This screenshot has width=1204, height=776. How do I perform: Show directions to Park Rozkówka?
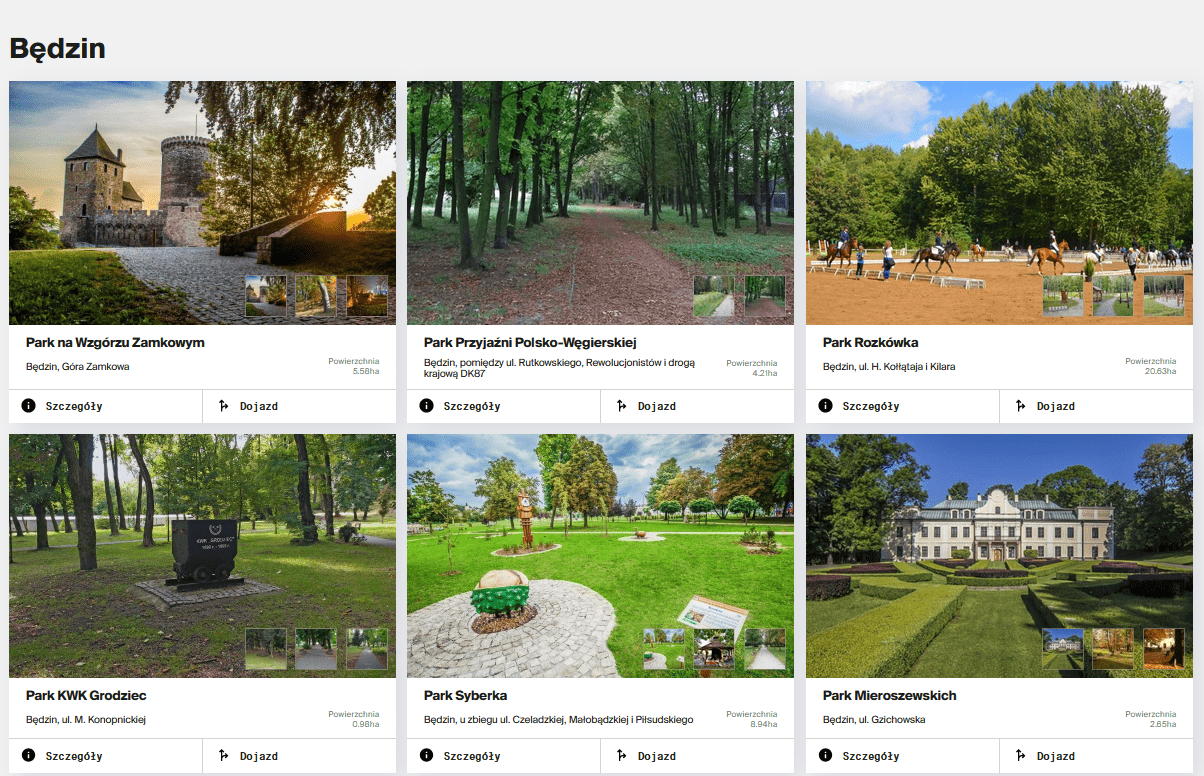point(1095,406)
